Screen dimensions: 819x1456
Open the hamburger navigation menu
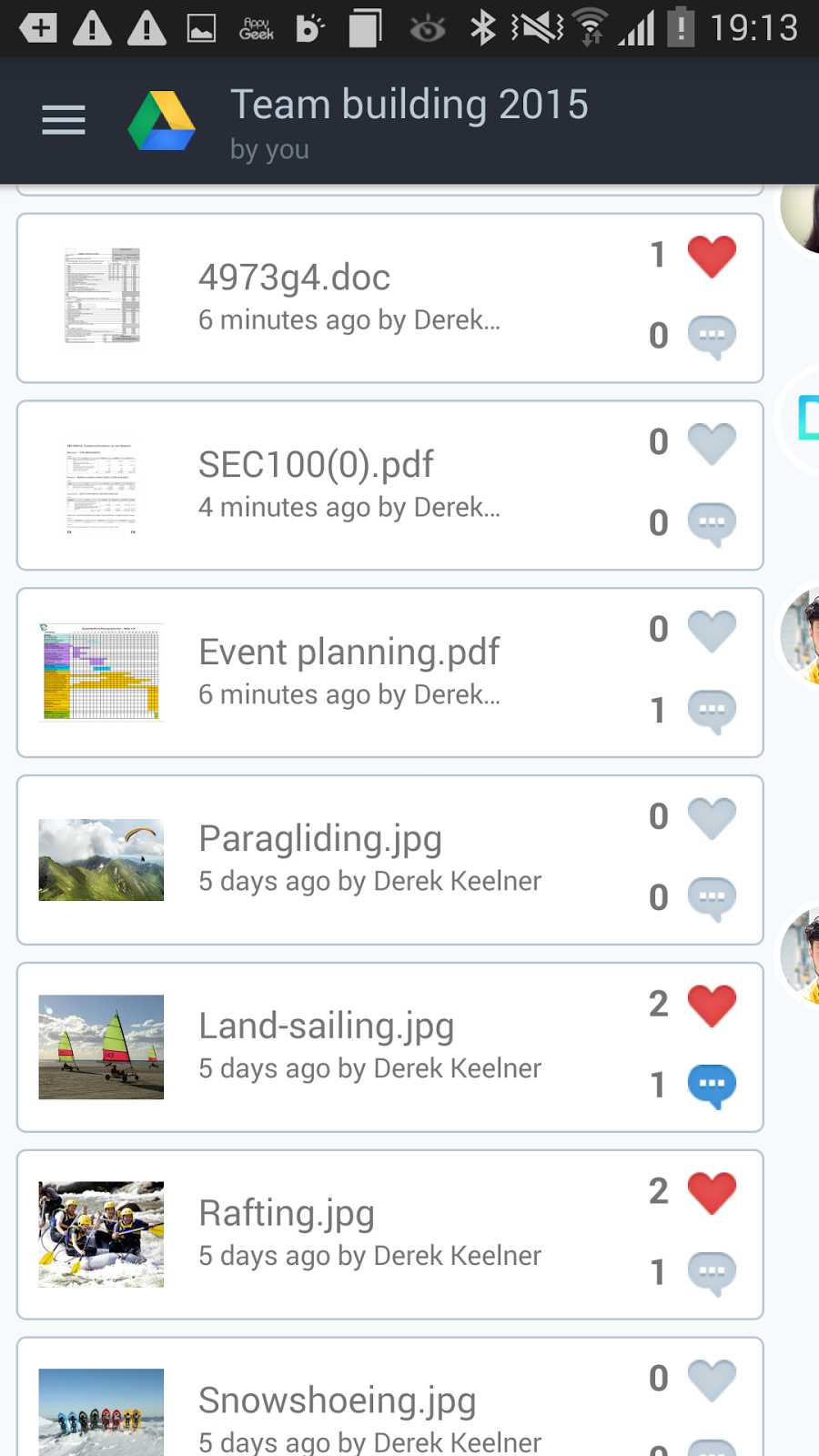point(64,119)
